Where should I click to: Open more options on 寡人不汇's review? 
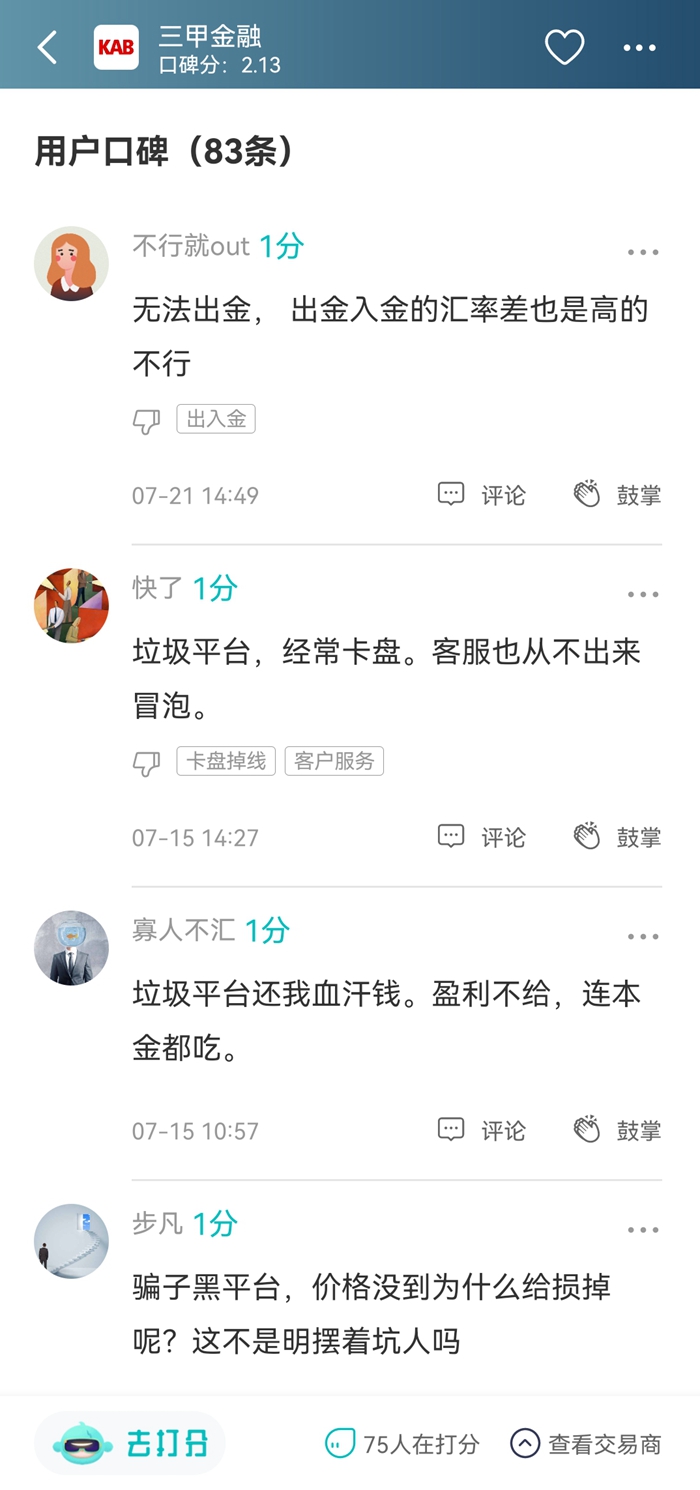pos(643,937)
